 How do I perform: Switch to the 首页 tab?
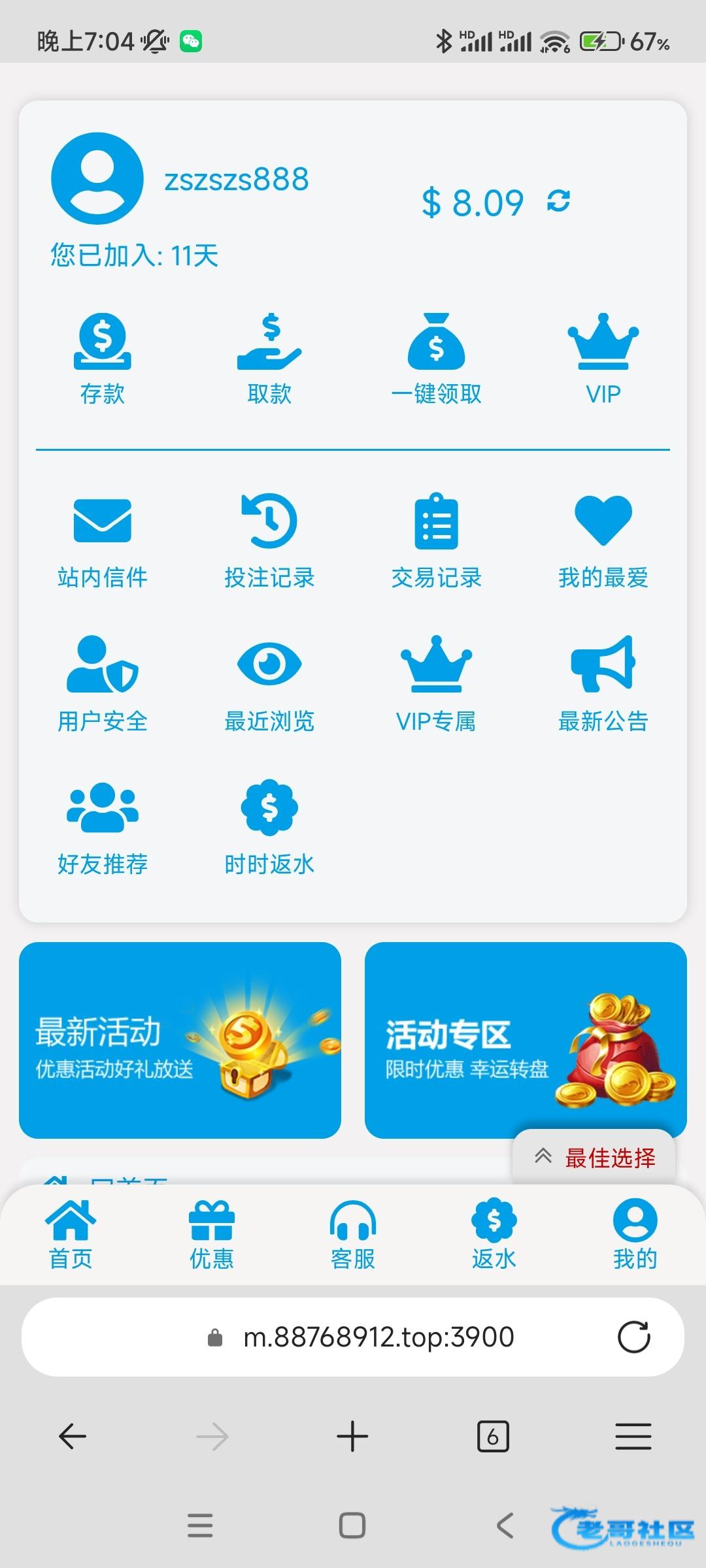[x=71, y=1235]
